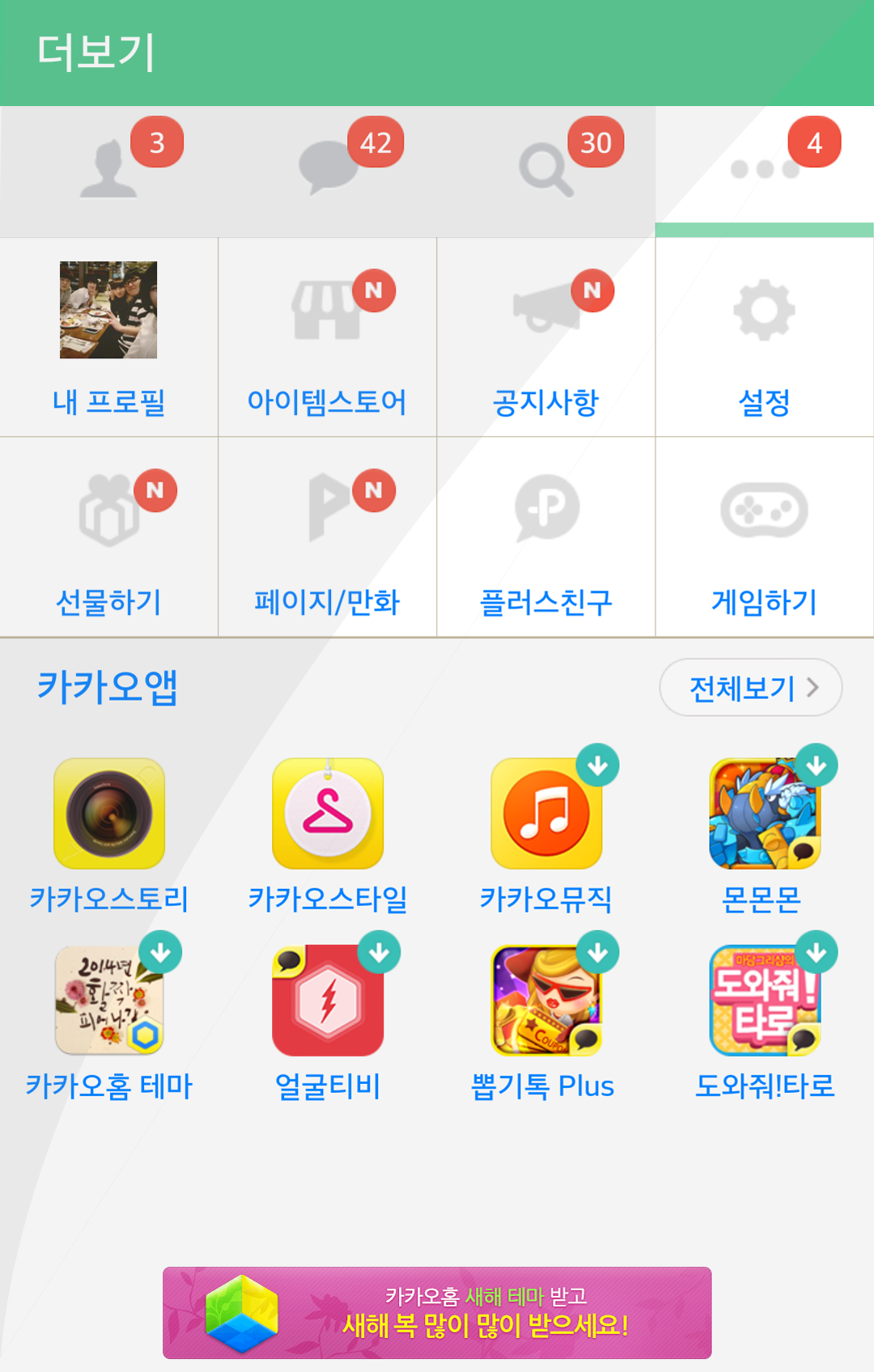
Task: Open 플러스친구
Action: [546, 537]
